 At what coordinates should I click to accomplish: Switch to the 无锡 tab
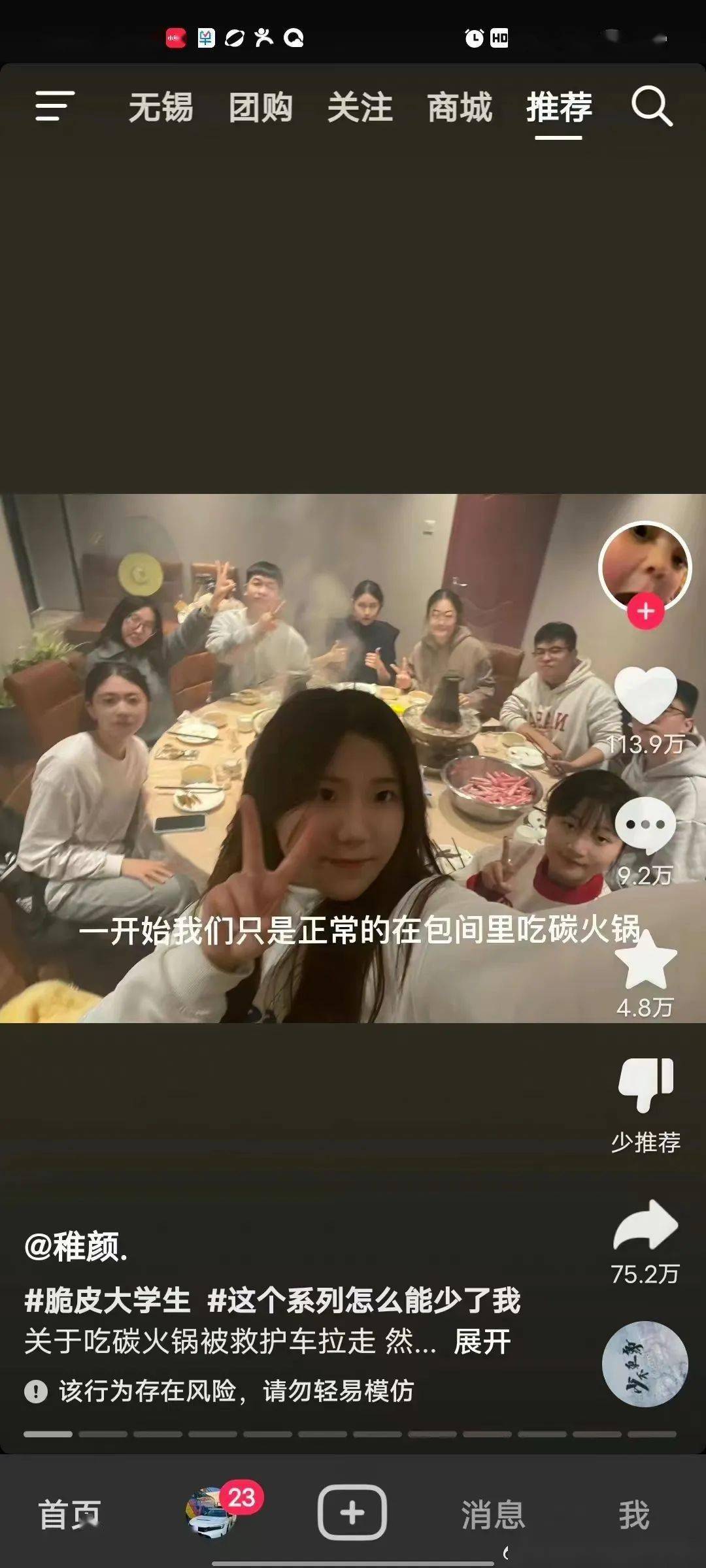point(161,107)
